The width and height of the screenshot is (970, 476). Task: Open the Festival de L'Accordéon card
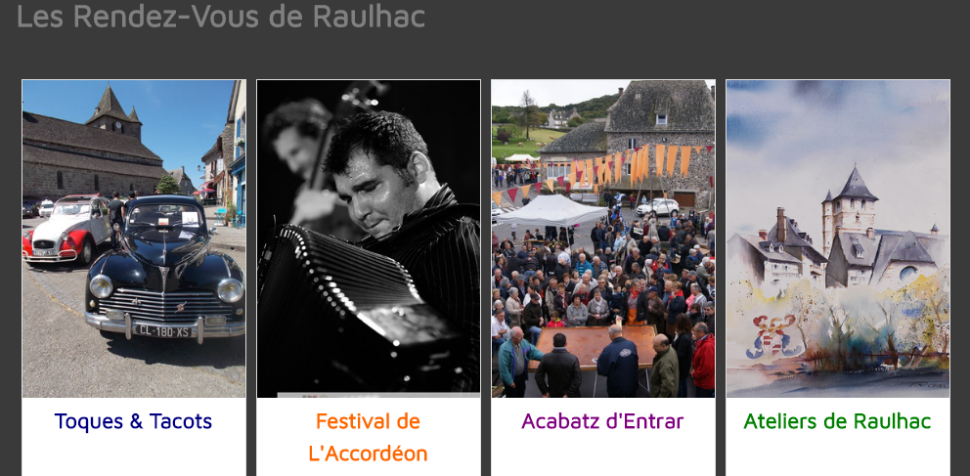click(368, 436)
